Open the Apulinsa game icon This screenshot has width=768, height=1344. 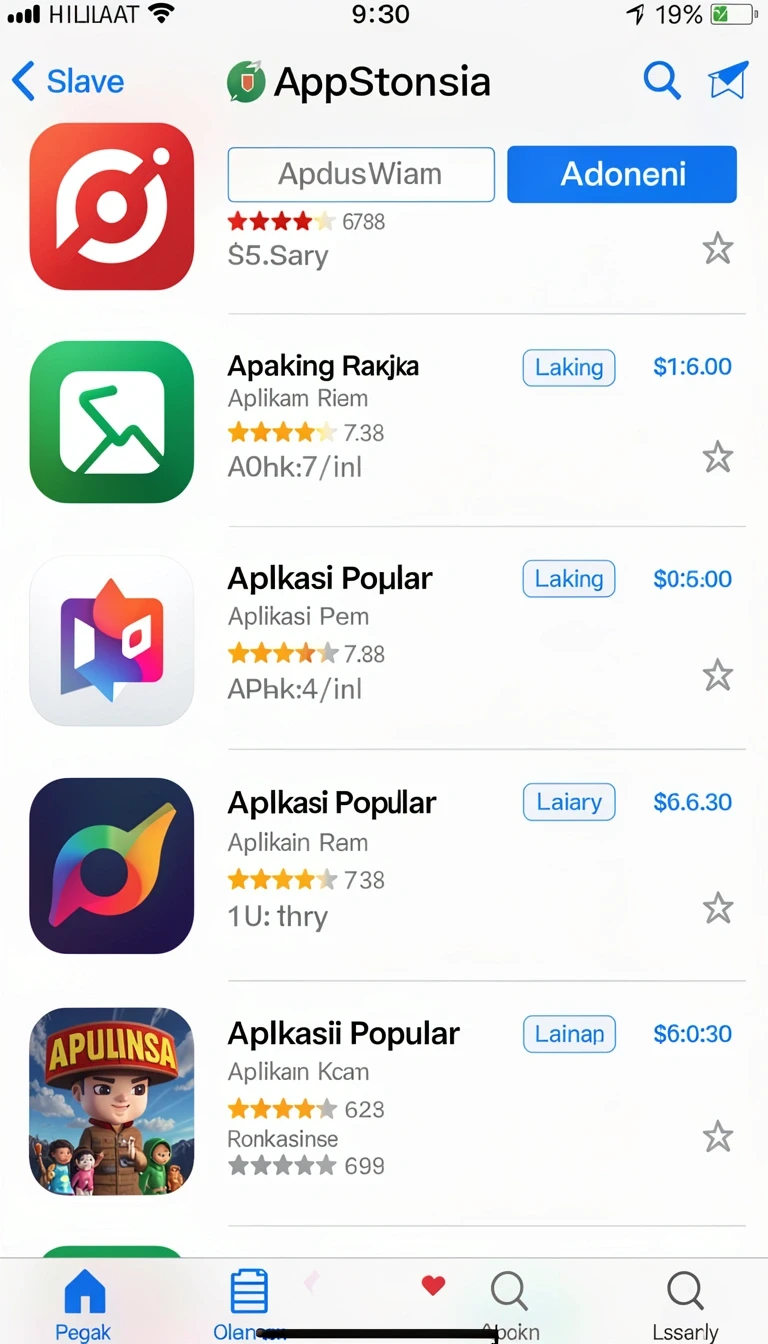tap(111, 1101)
